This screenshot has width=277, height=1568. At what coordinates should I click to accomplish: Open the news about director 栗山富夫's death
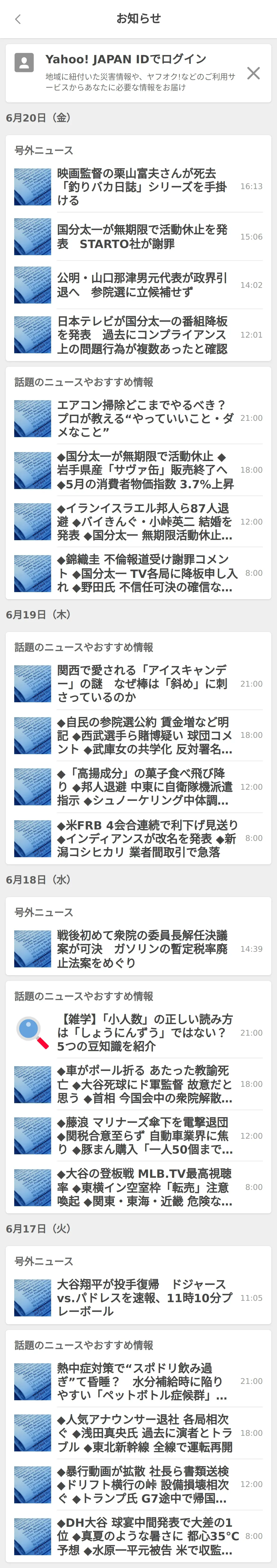click(x=141, y=187)
